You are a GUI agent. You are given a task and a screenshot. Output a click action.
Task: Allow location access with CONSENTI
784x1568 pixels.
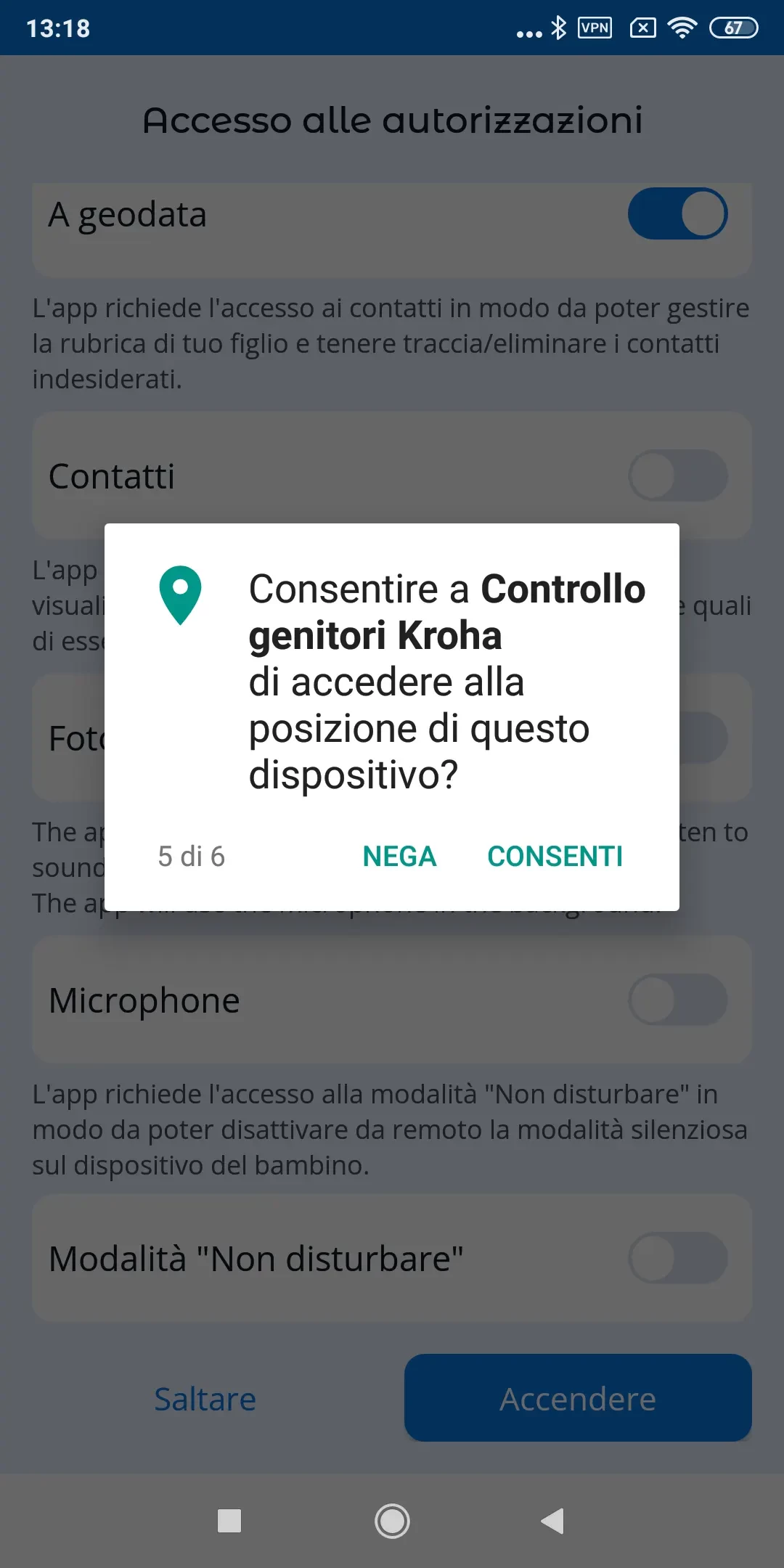[x=555, y=857]
